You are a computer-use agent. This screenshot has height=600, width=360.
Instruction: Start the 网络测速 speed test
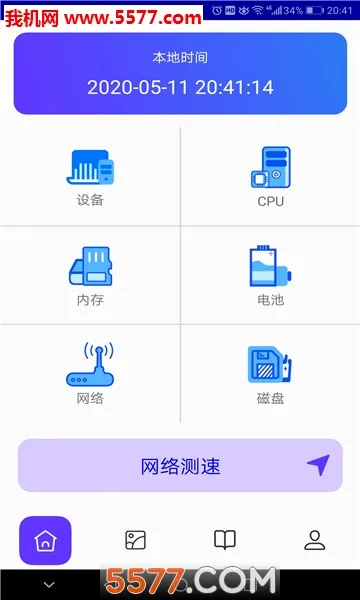(x=180, y=465)
